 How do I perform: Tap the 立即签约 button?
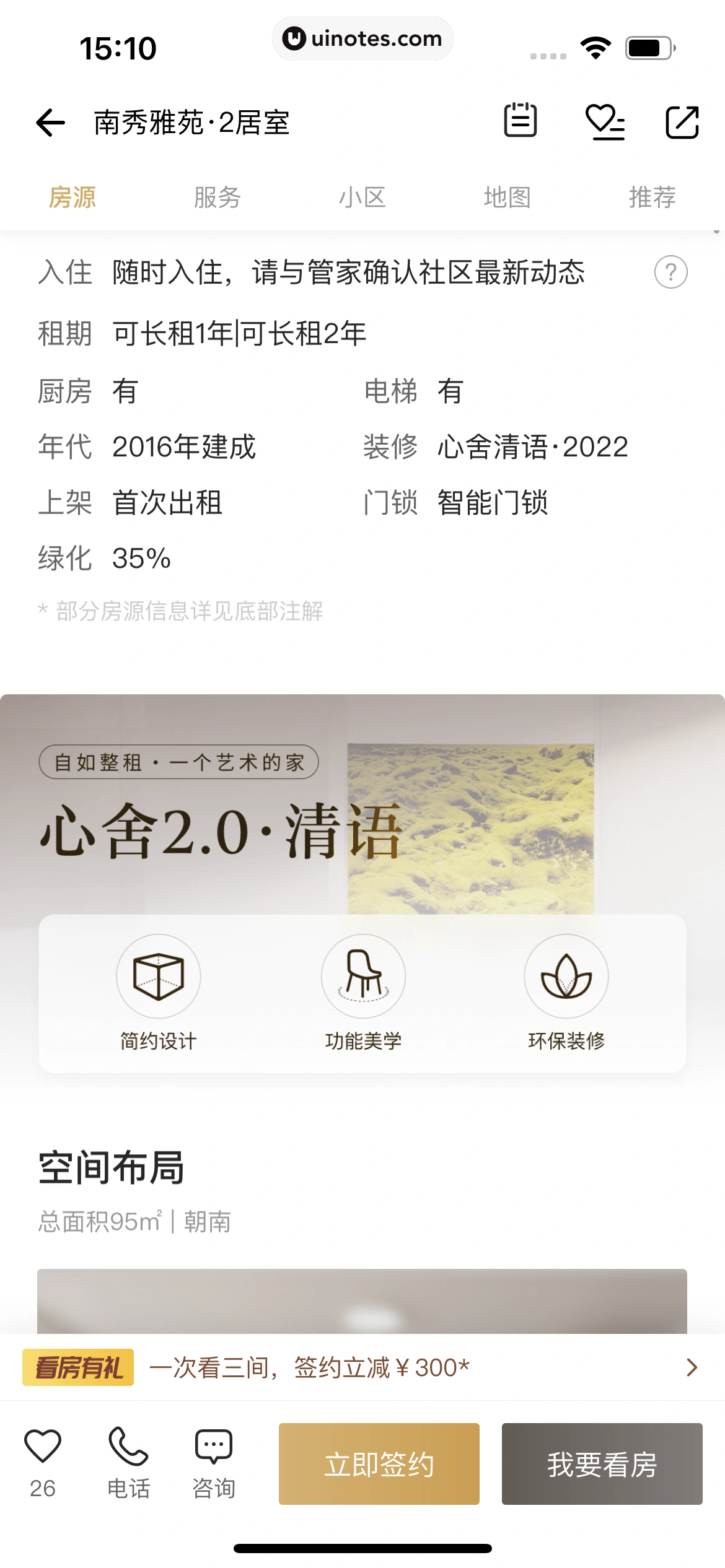379,1465
